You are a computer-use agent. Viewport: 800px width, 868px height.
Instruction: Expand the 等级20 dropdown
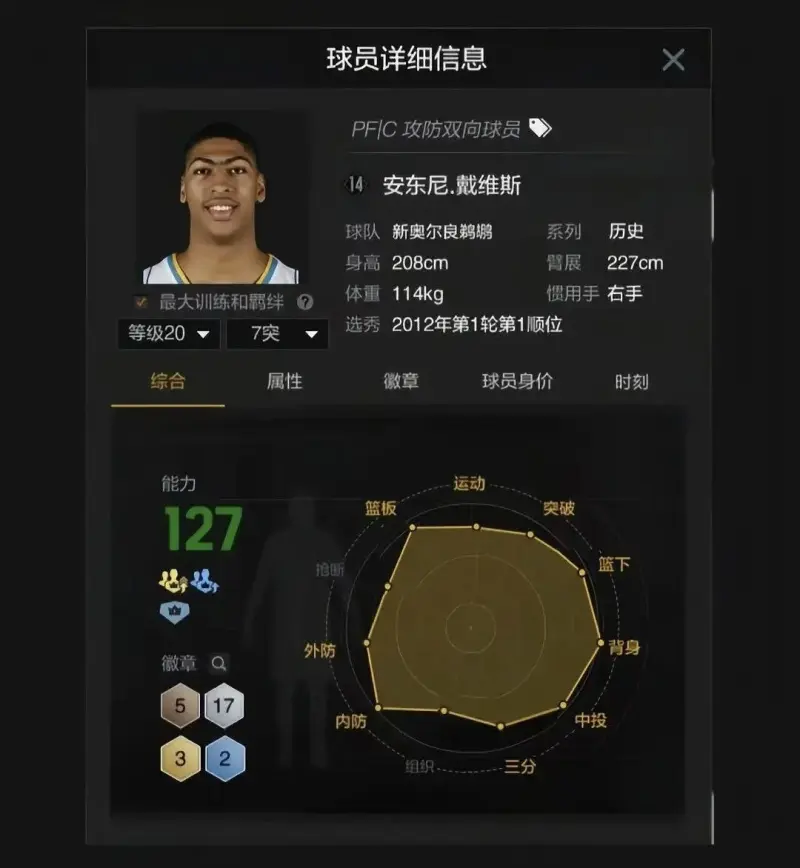(168, 334)
